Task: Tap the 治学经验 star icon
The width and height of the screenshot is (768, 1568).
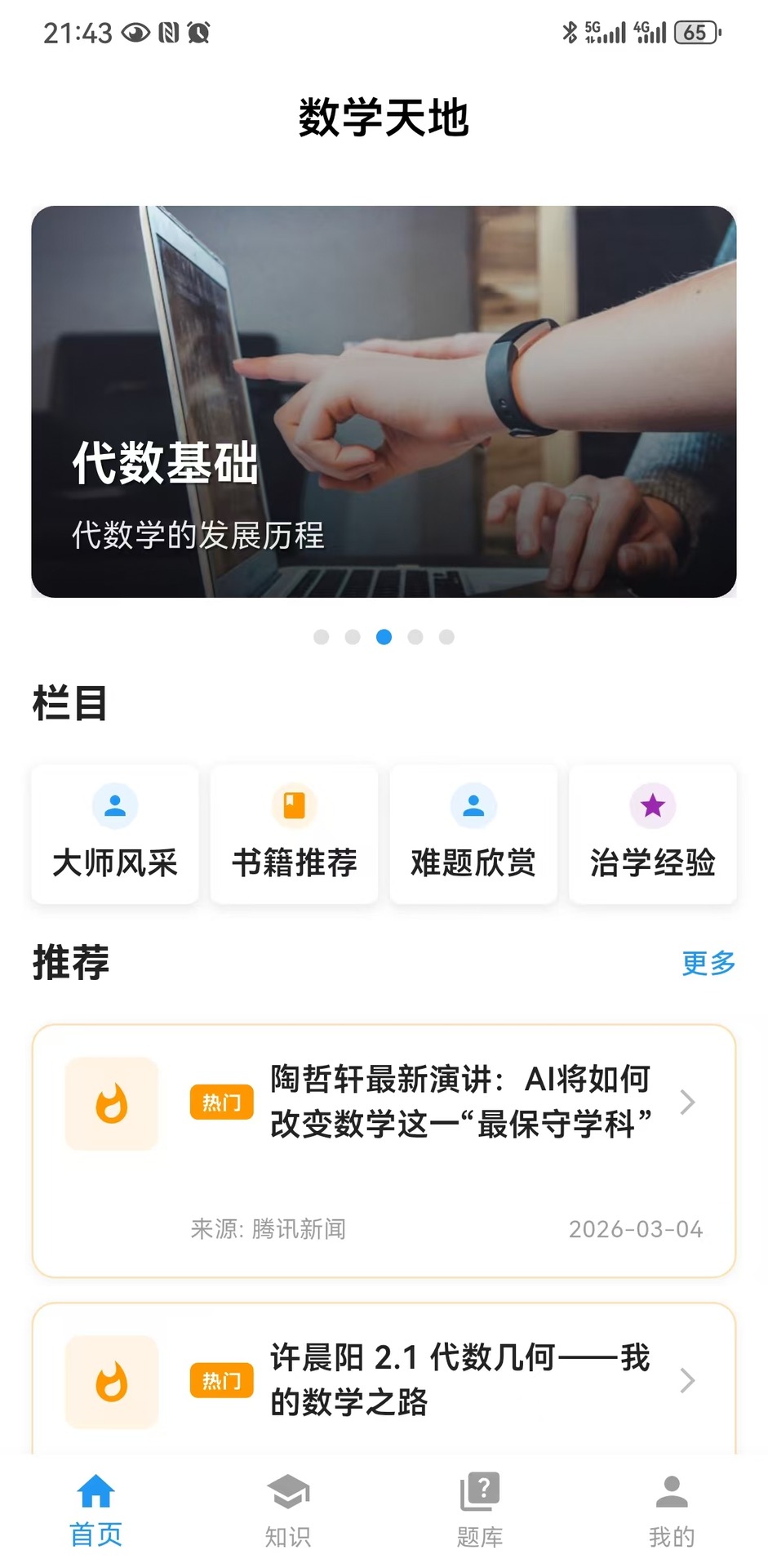Action: tap(652, 806)
